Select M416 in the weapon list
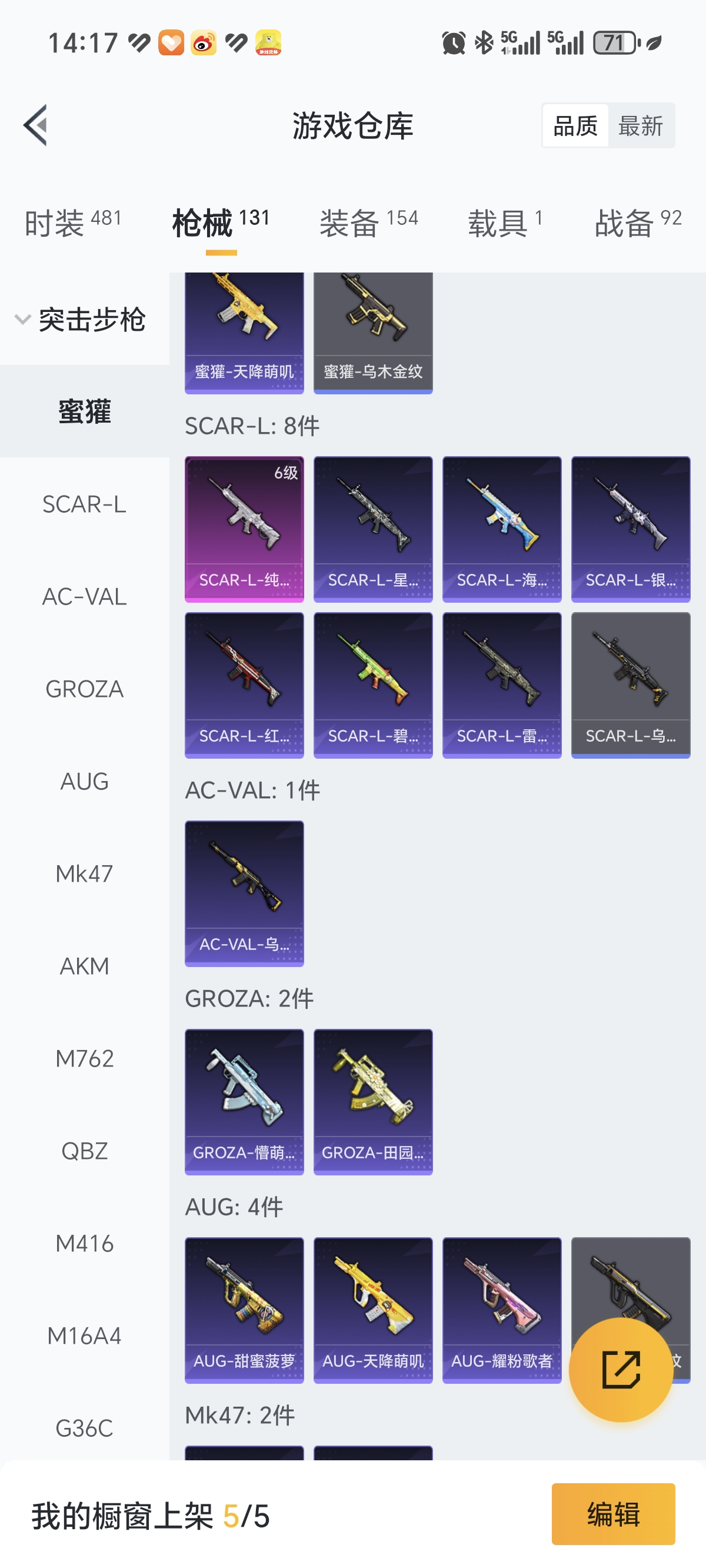 [84, 1244]
